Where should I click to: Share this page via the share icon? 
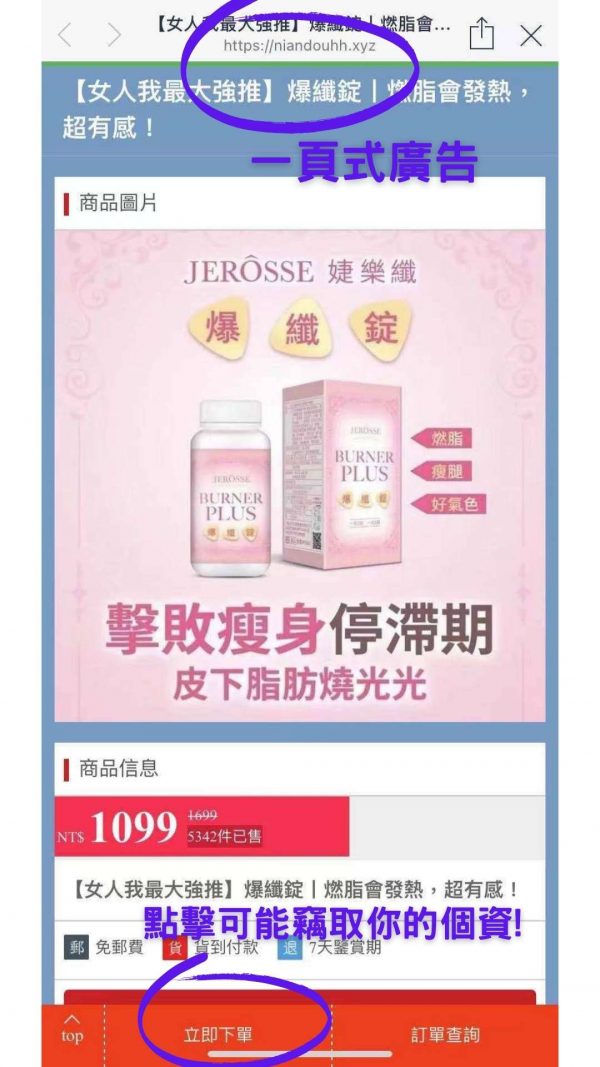tap(482, 35)
